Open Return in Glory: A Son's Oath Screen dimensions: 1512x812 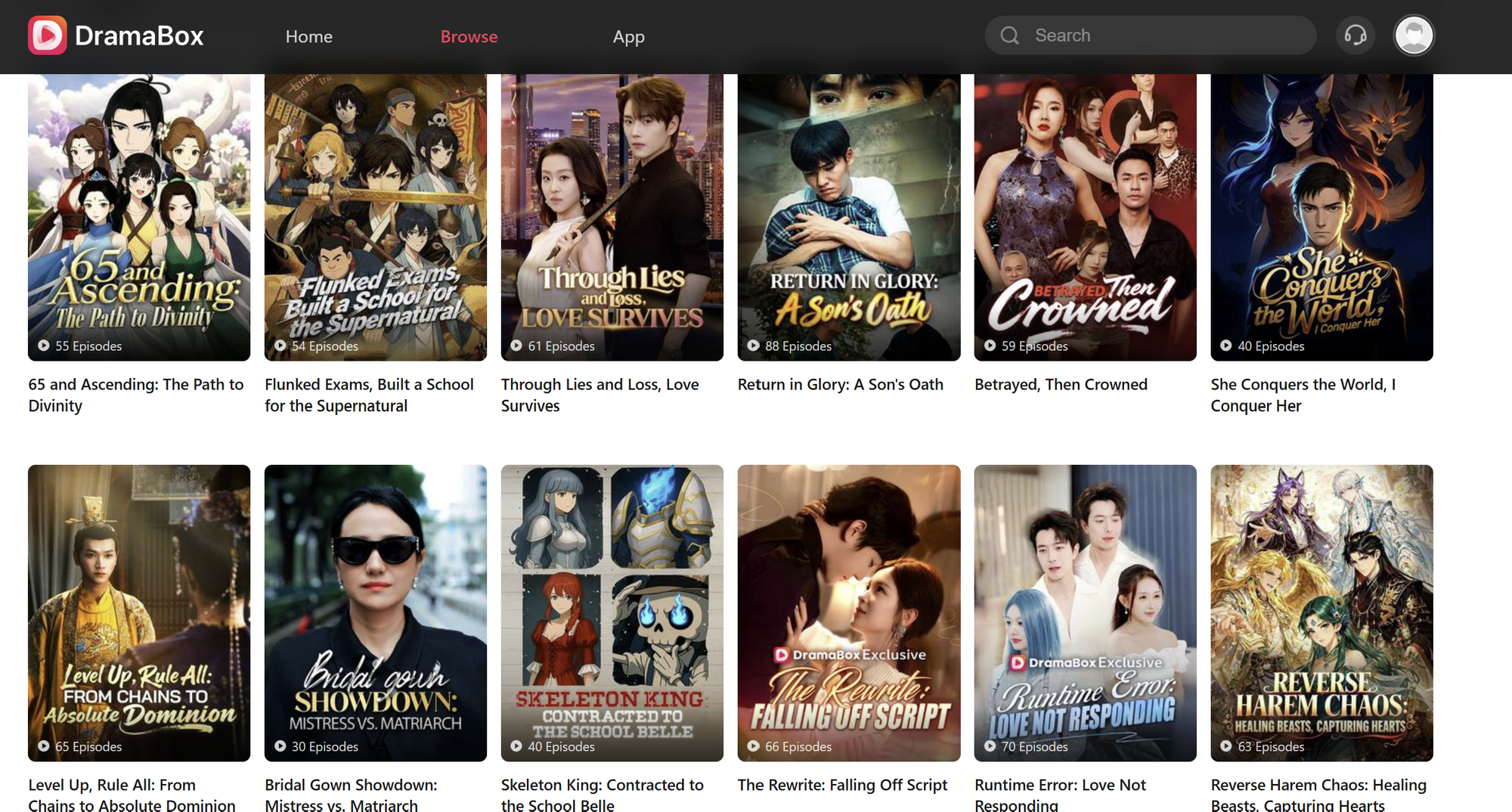848,219
